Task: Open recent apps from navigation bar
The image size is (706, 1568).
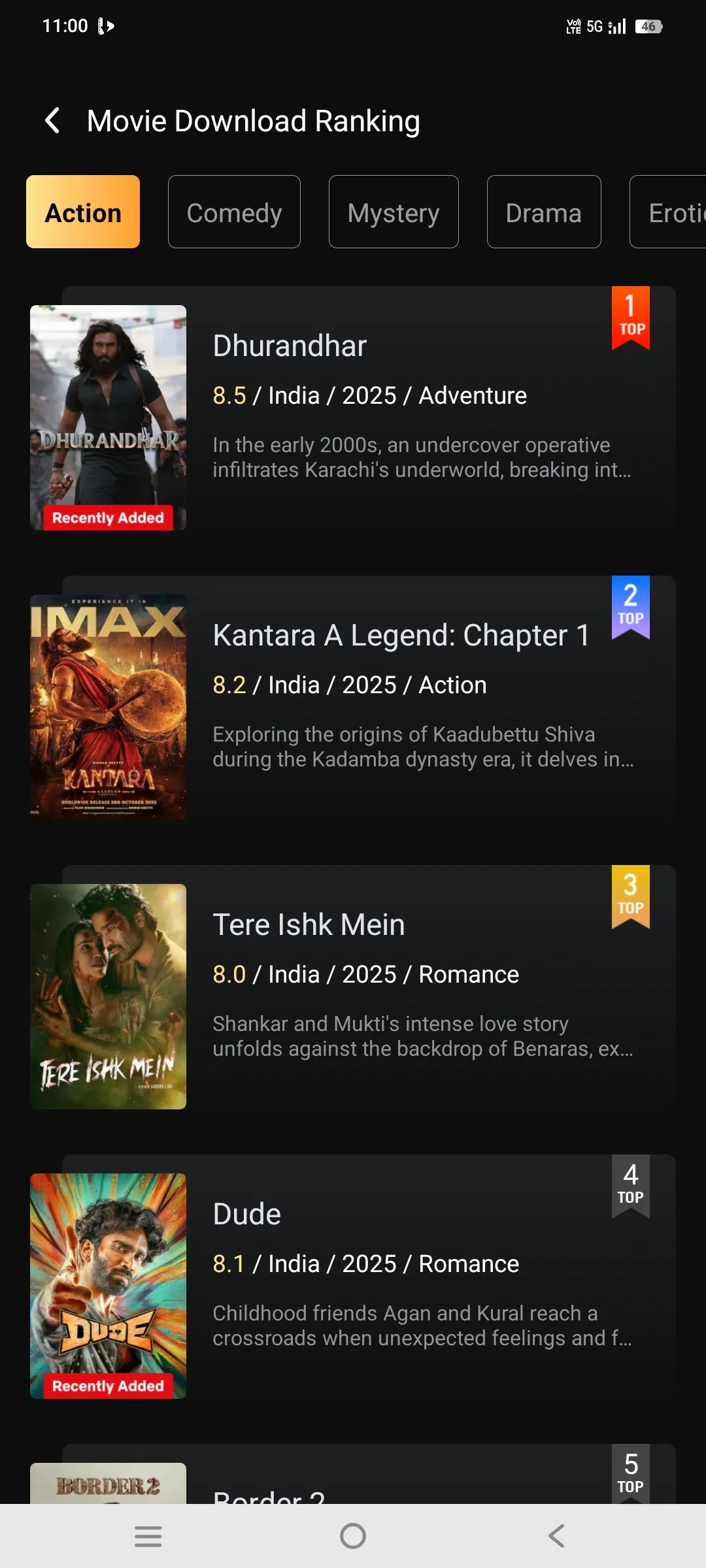Action: 148,1536
